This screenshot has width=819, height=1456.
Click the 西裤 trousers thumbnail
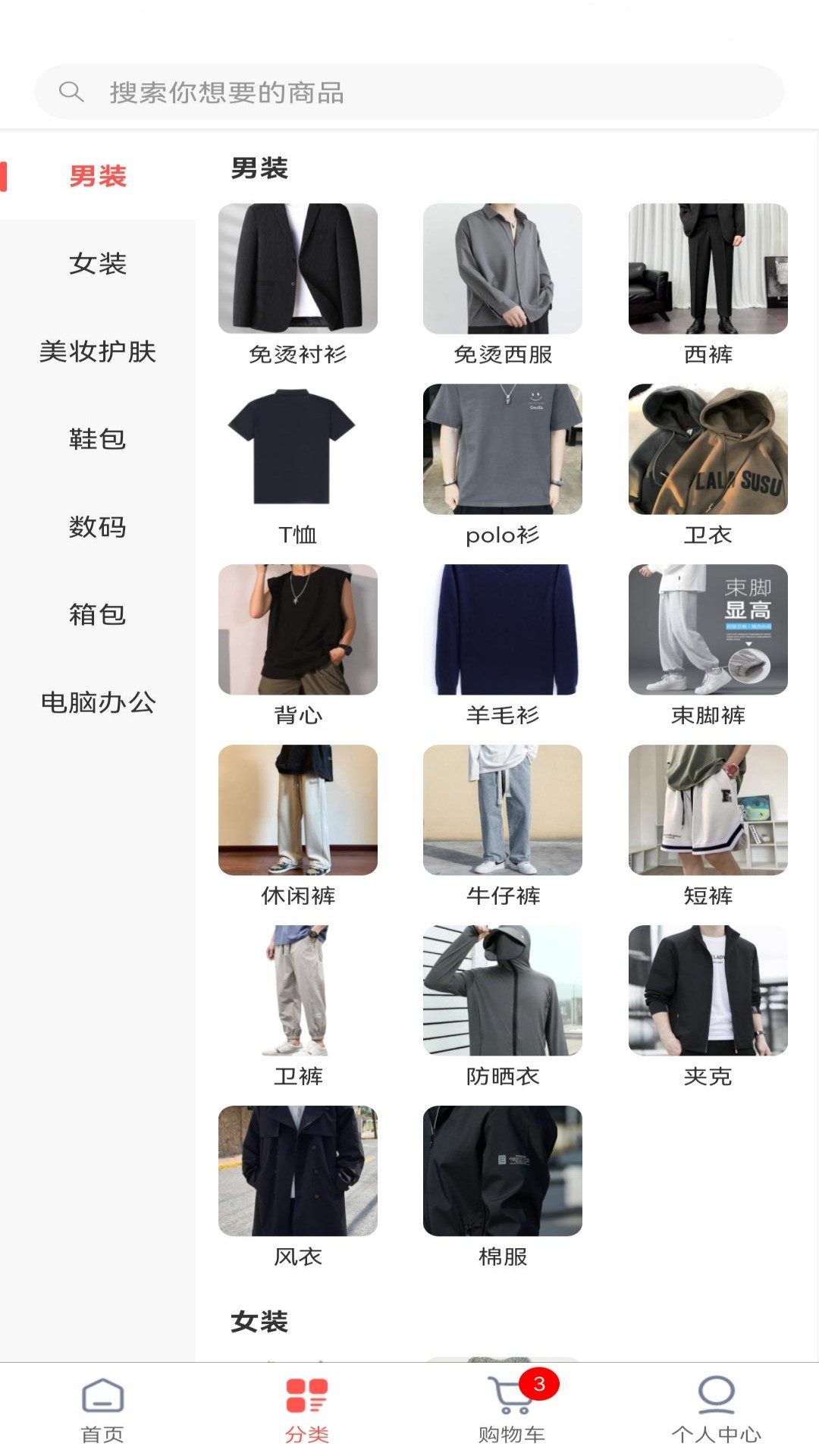point(708,267)
